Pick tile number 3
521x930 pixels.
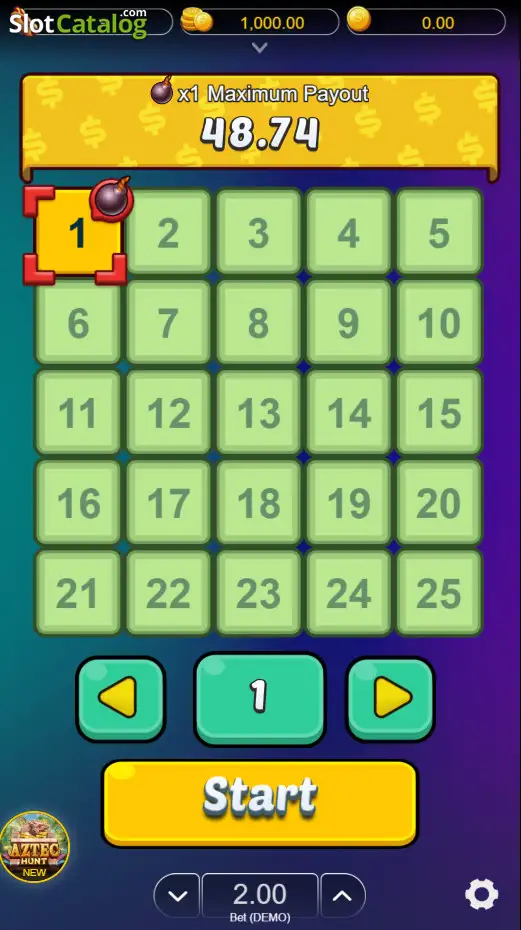pyautogui.click(x=259, y=232)
